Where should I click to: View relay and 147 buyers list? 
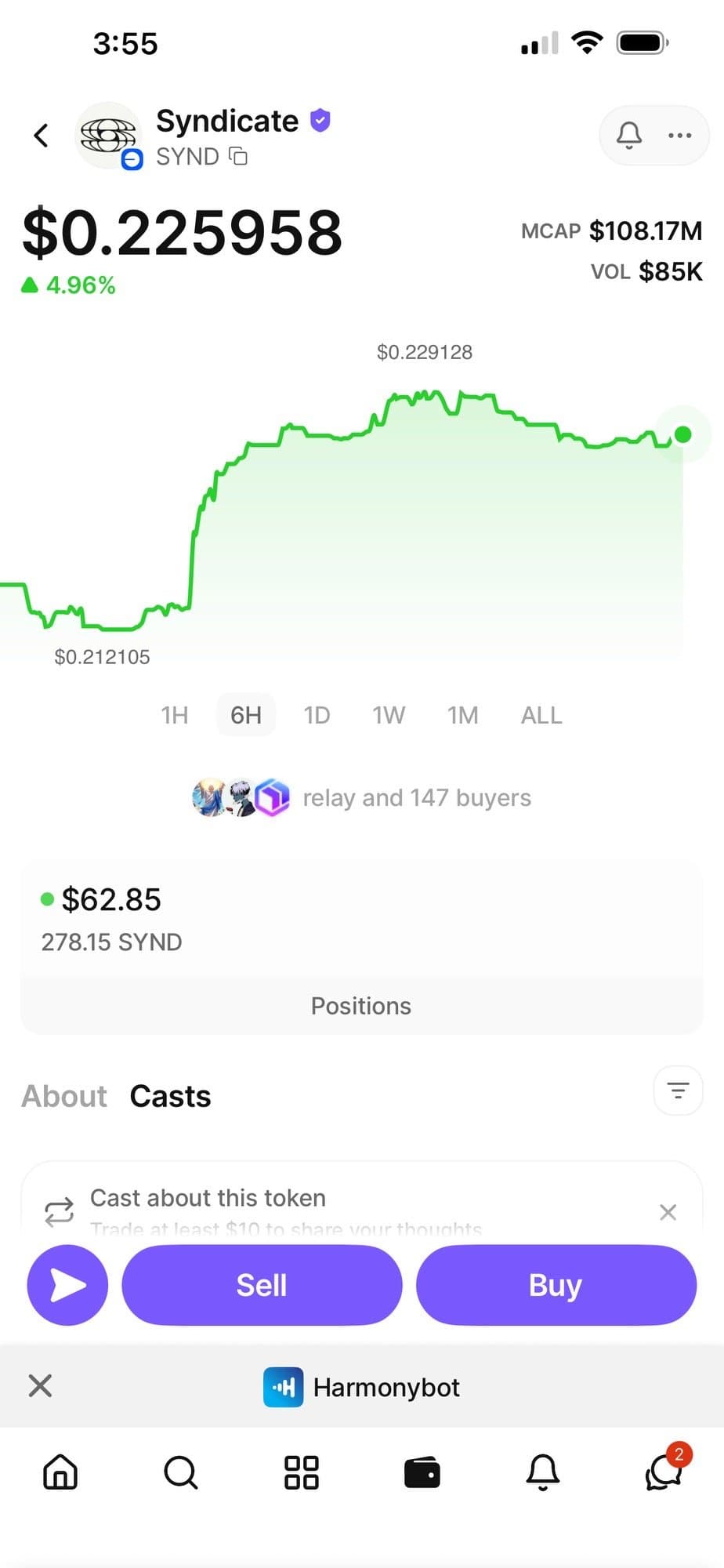(x=362, y=798)
